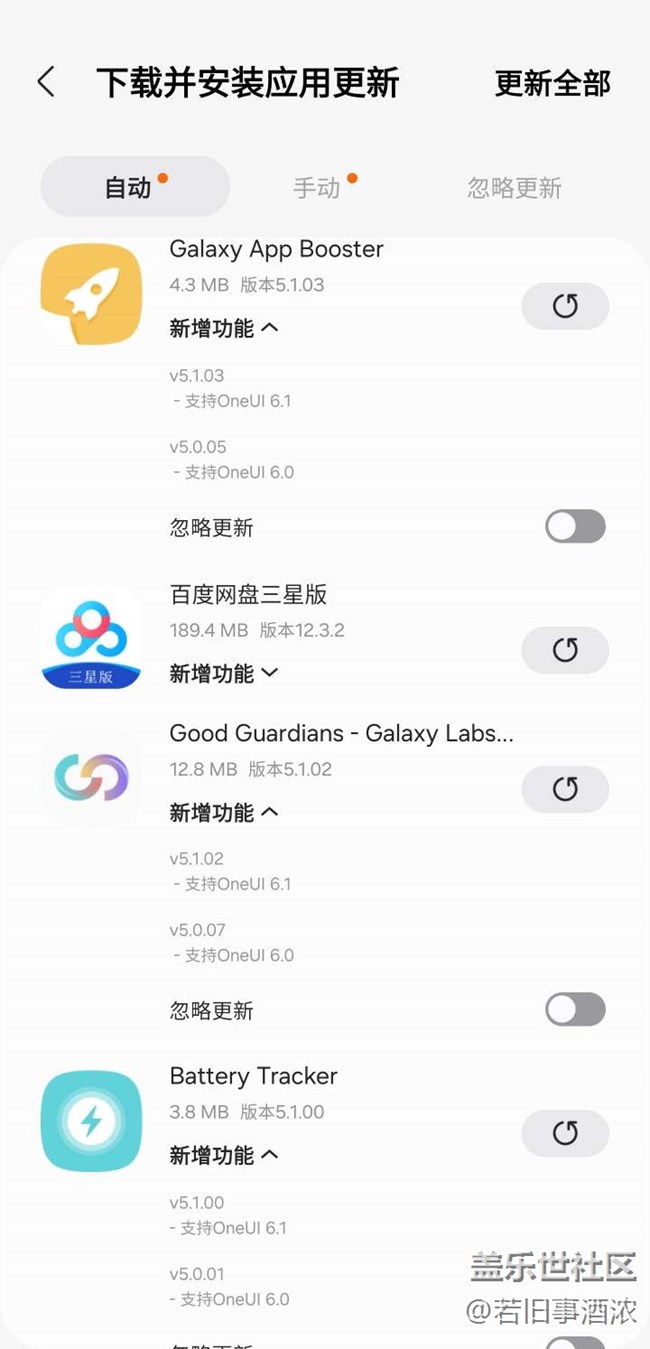
Task: Expand 新增功能 under 百度网盘三星版
Action: pos(223,674)
